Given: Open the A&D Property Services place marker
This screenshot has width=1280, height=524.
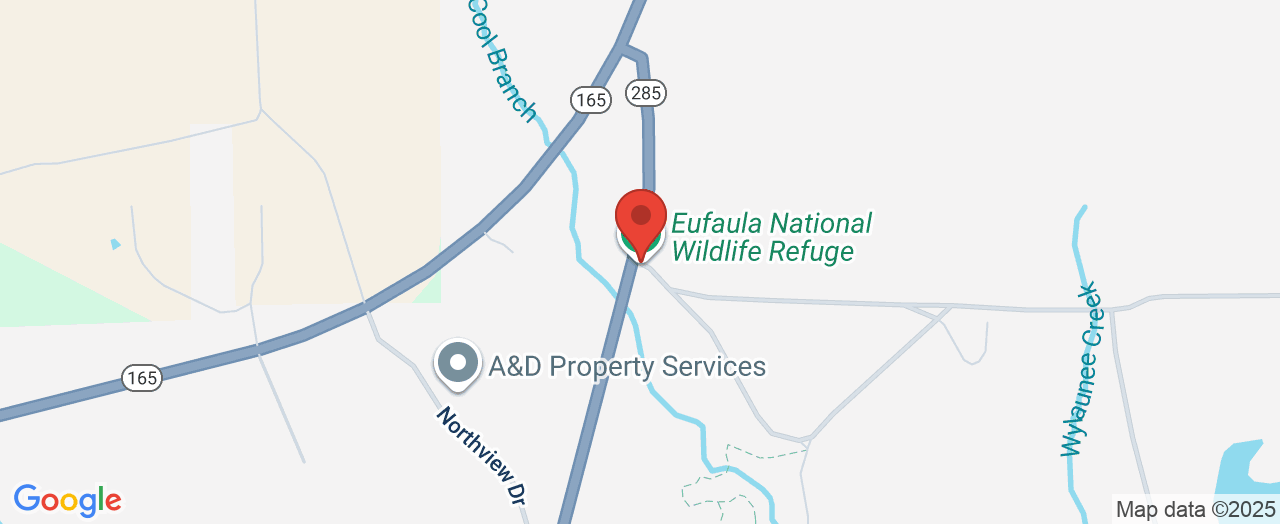Looking at the screenshot, I should tap(457, 363).
